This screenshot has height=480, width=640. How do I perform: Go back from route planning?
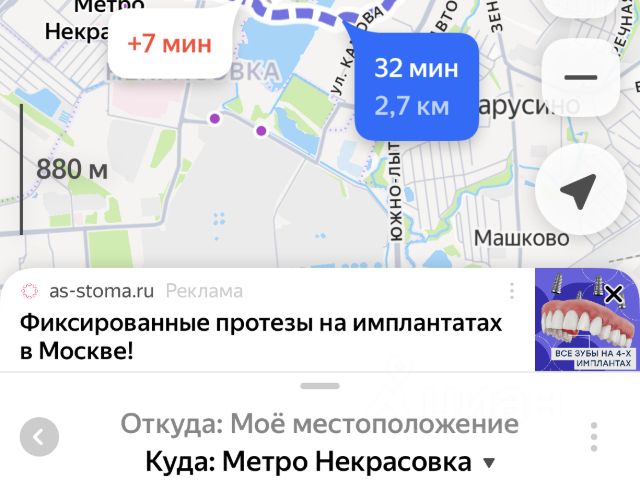click(x=39, y=437)
